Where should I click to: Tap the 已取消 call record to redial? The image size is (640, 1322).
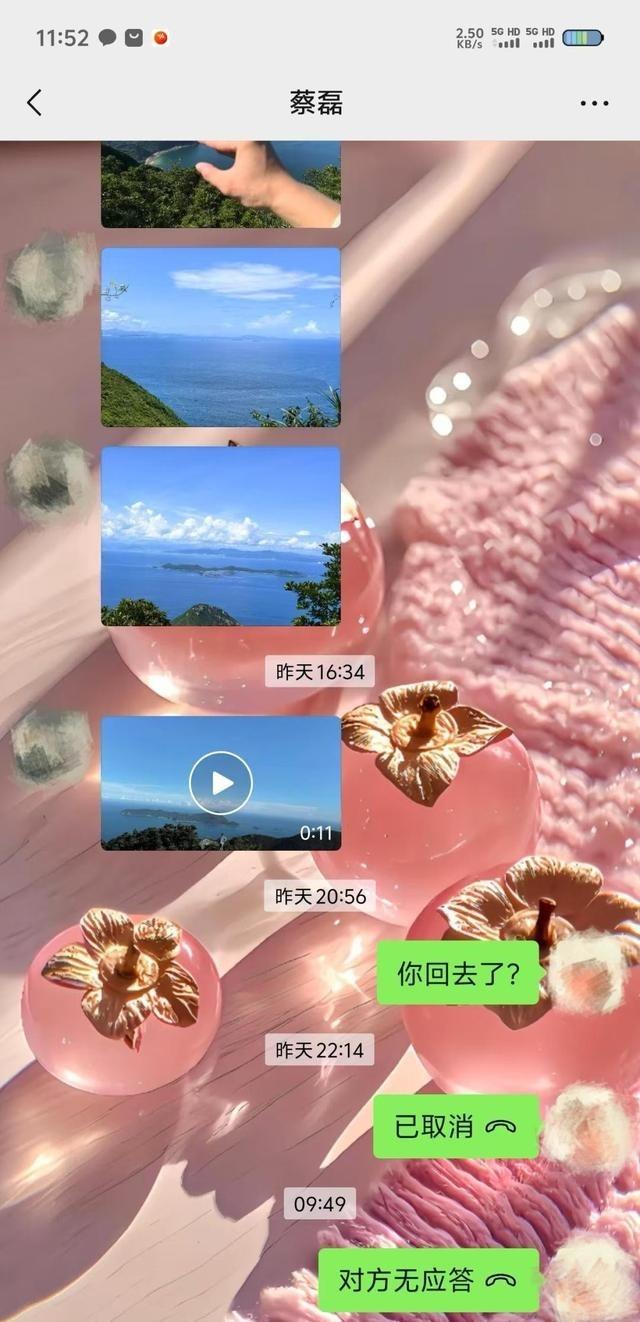coord(455,1127)
